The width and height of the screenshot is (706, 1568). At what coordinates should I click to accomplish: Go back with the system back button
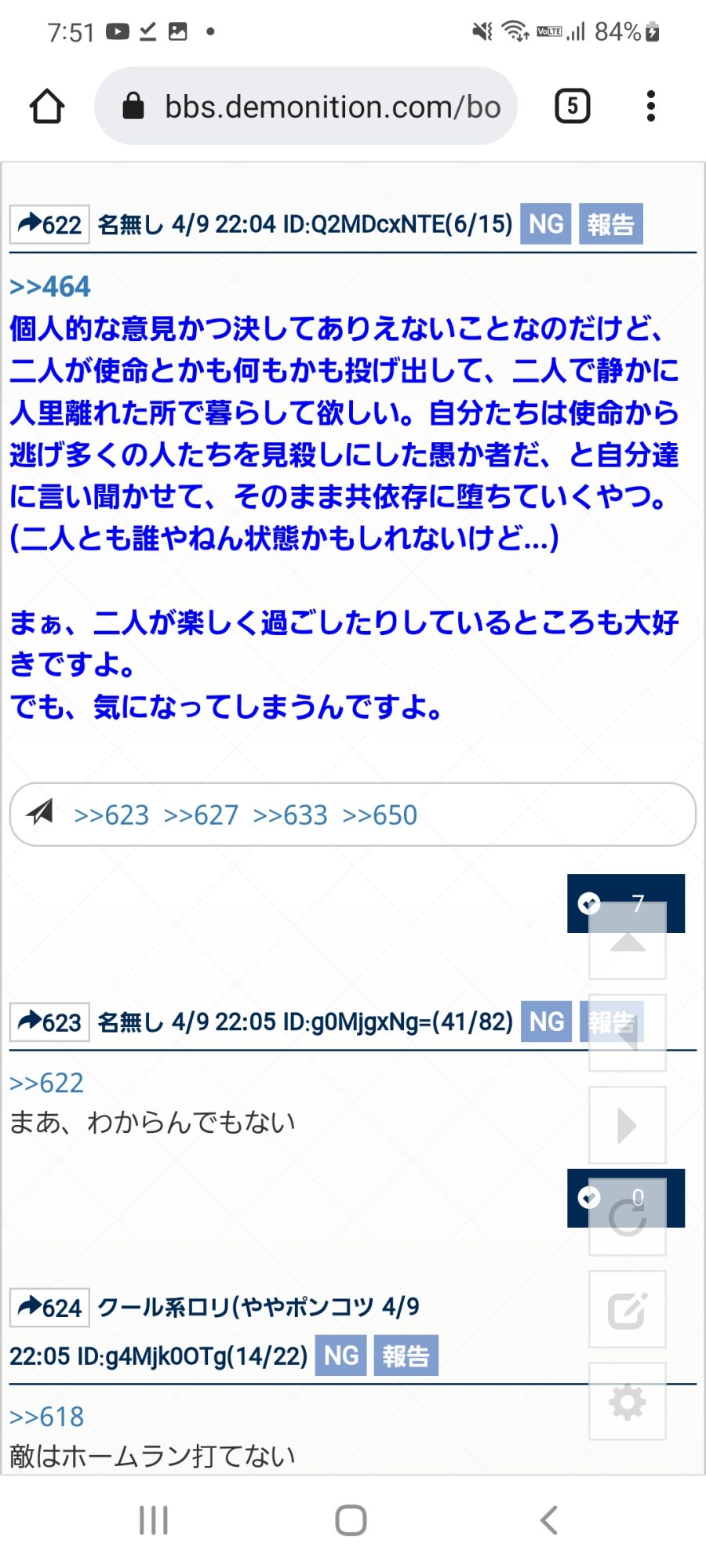(549, 1520)
